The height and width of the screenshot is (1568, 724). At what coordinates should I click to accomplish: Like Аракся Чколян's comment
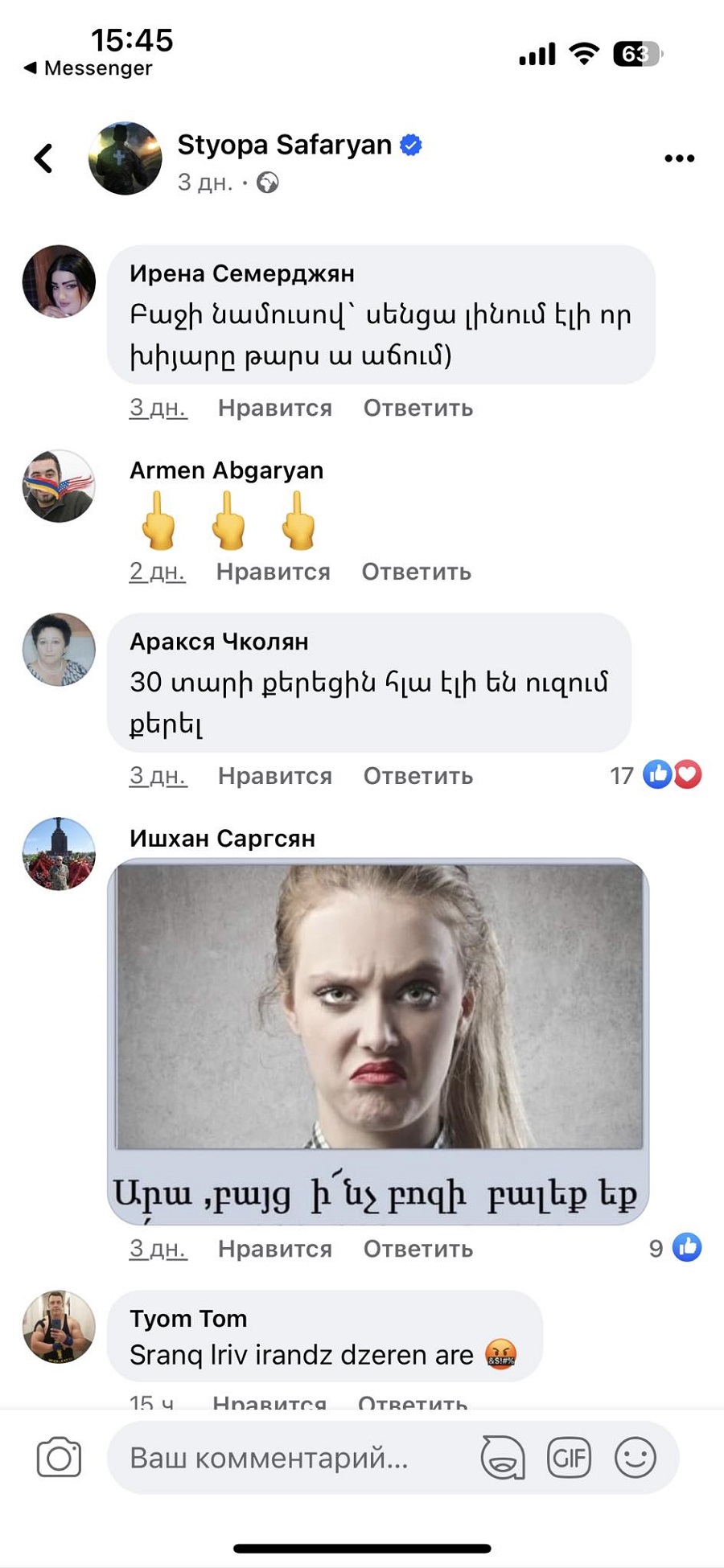[274, 776]
